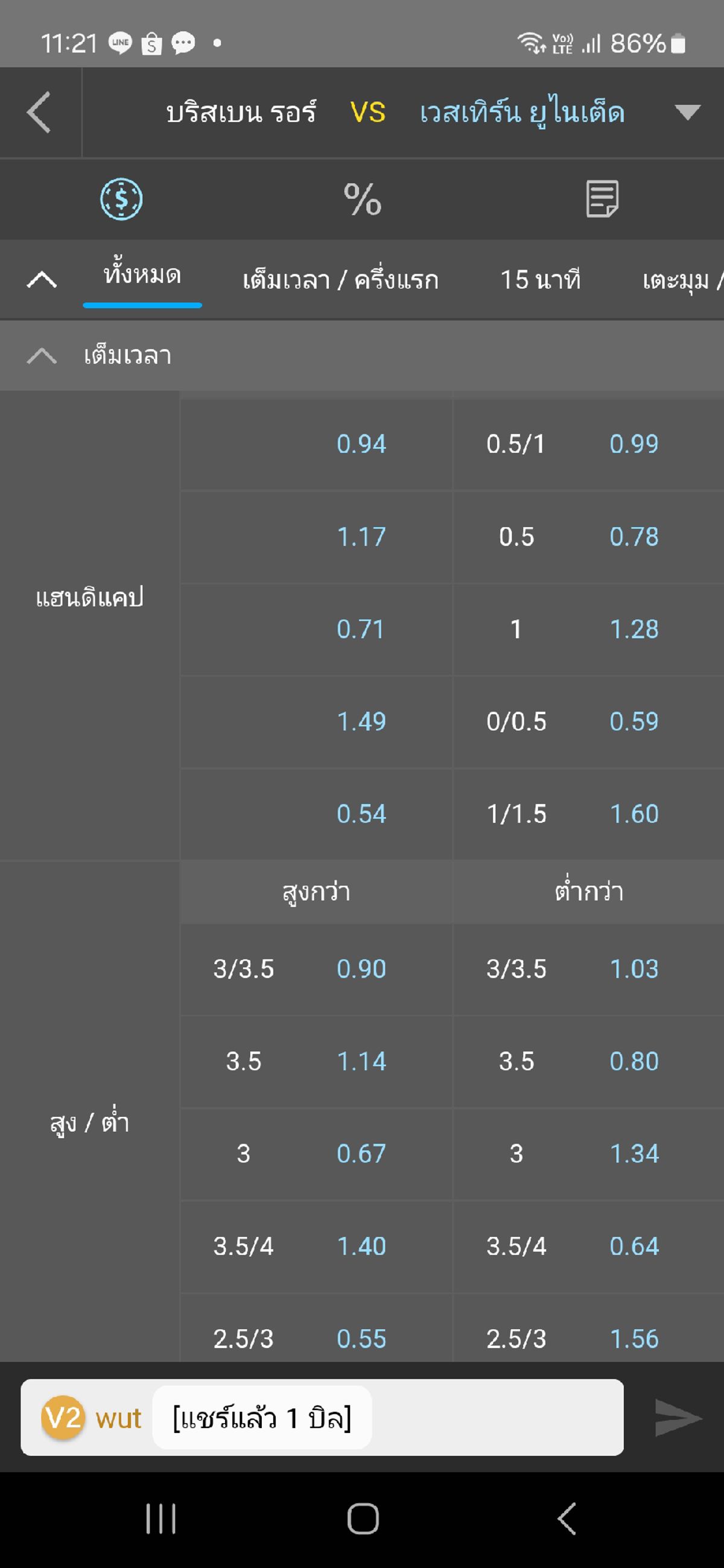Screen dimensions: 724x1568
Task: Switch to เต็มเวลา / ครึ่งแรก tab
Action: pyautogui.click(x=340, y=280)
